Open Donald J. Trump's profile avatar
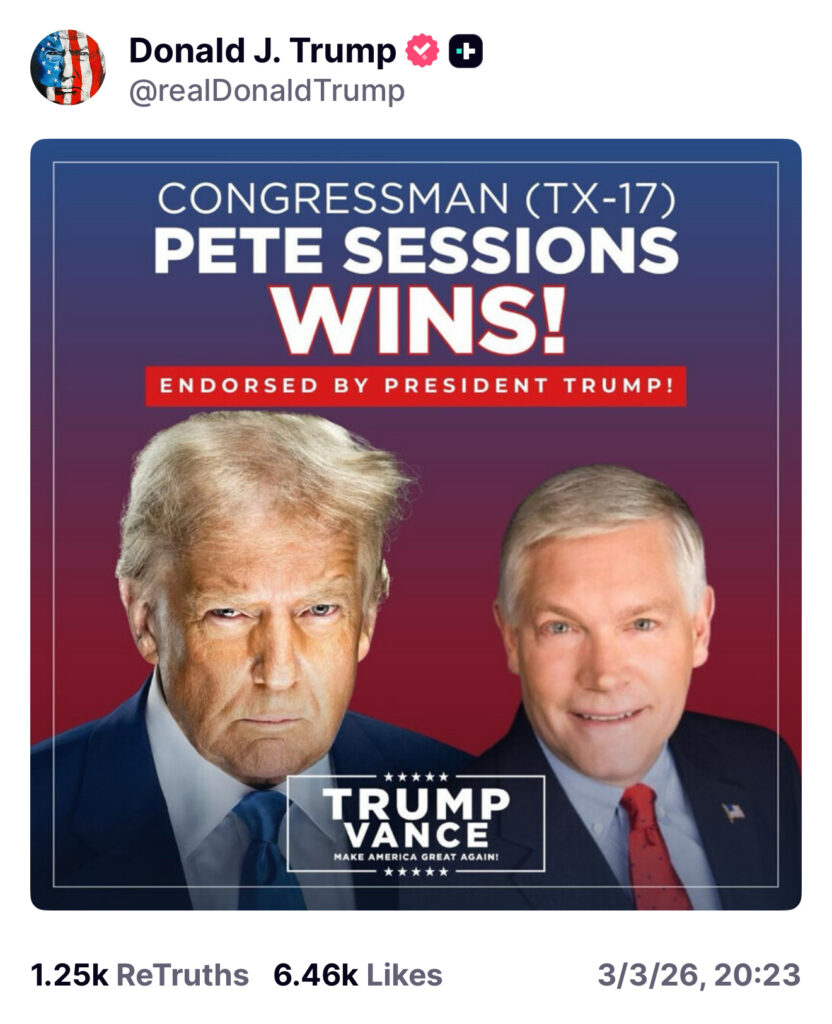832x1024 pixels. click(x=67, y=68)
